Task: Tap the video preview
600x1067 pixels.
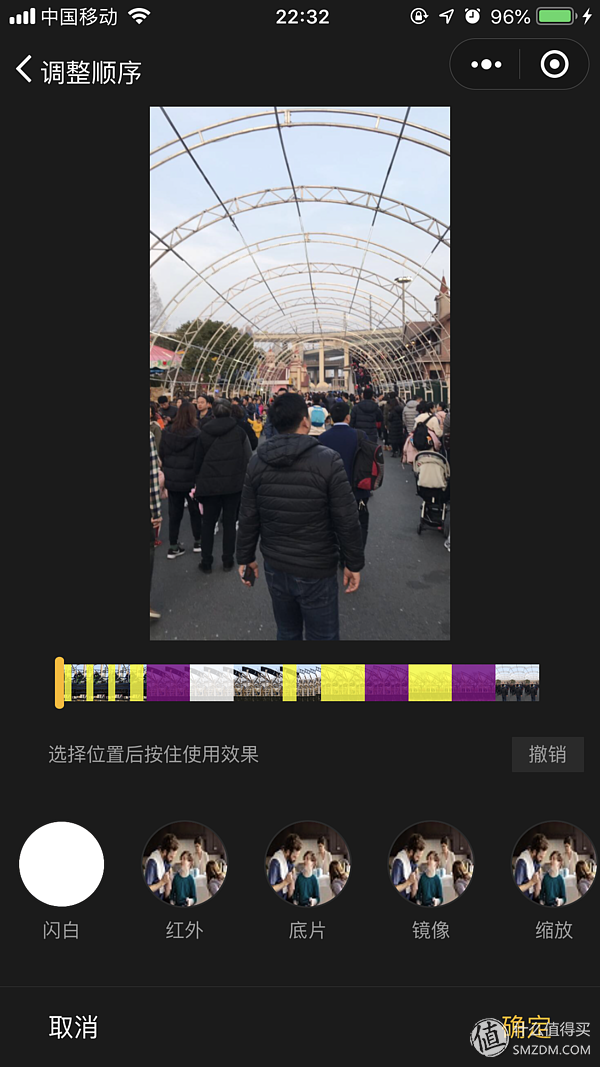Action: (300, 373)
